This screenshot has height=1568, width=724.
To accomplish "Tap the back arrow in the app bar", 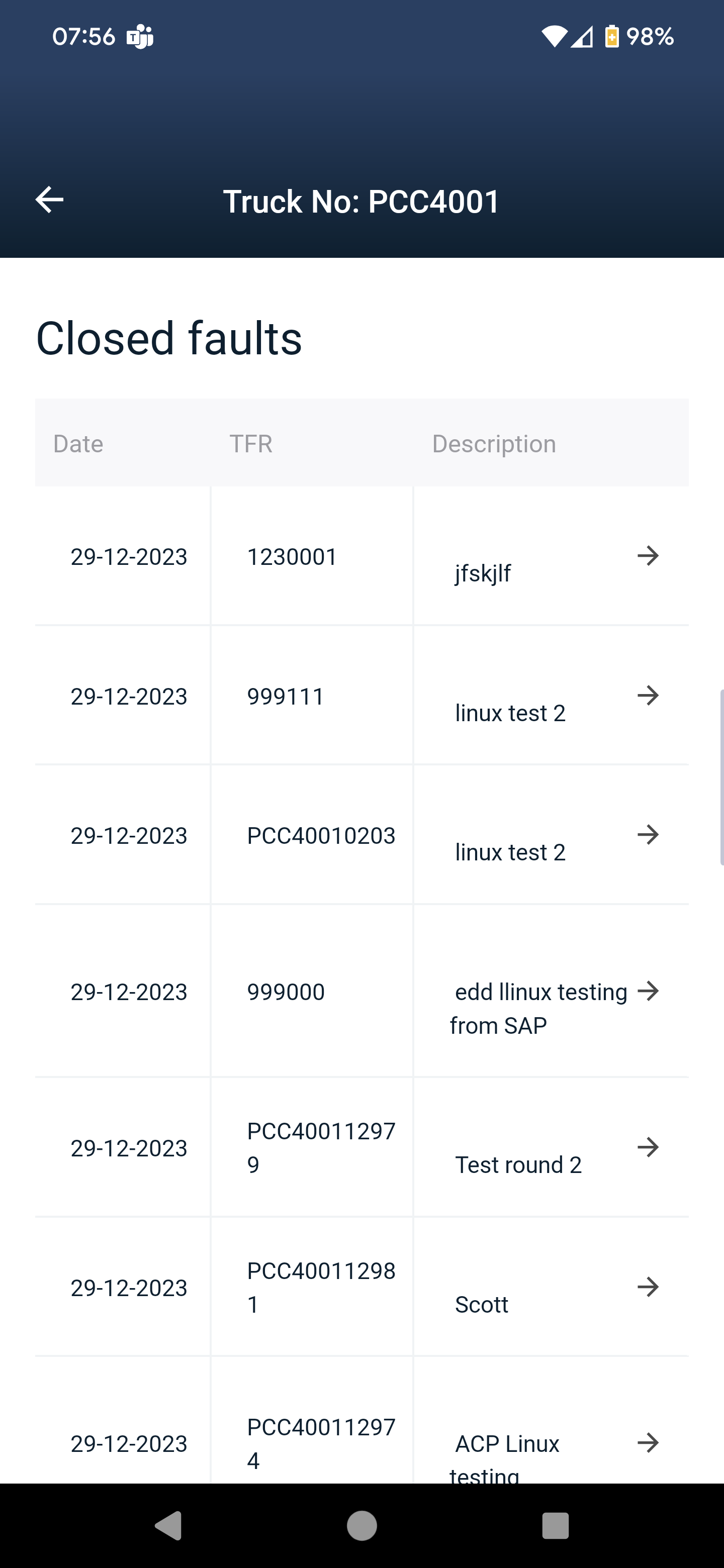I will tap(48, 200).
